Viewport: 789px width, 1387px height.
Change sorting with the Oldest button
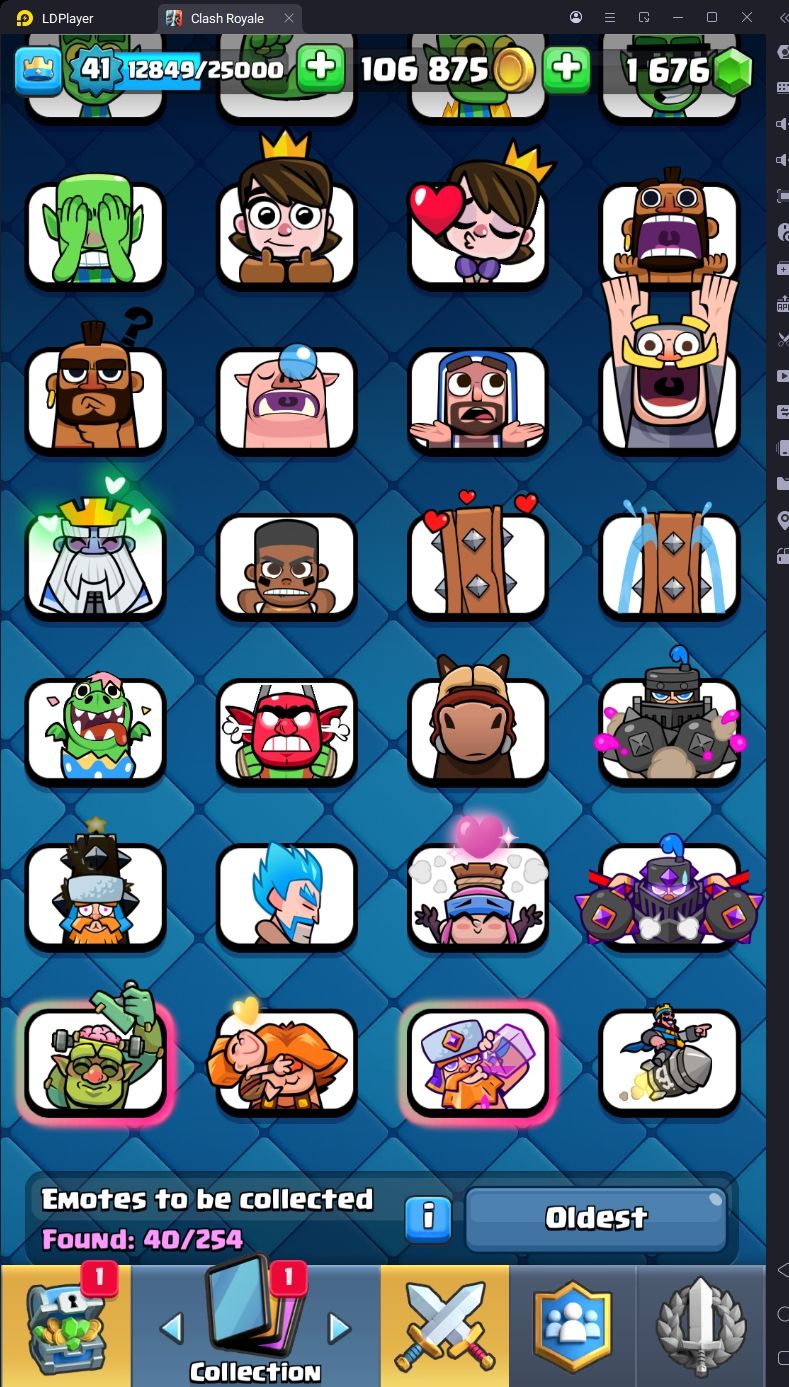click(596, 1218)
